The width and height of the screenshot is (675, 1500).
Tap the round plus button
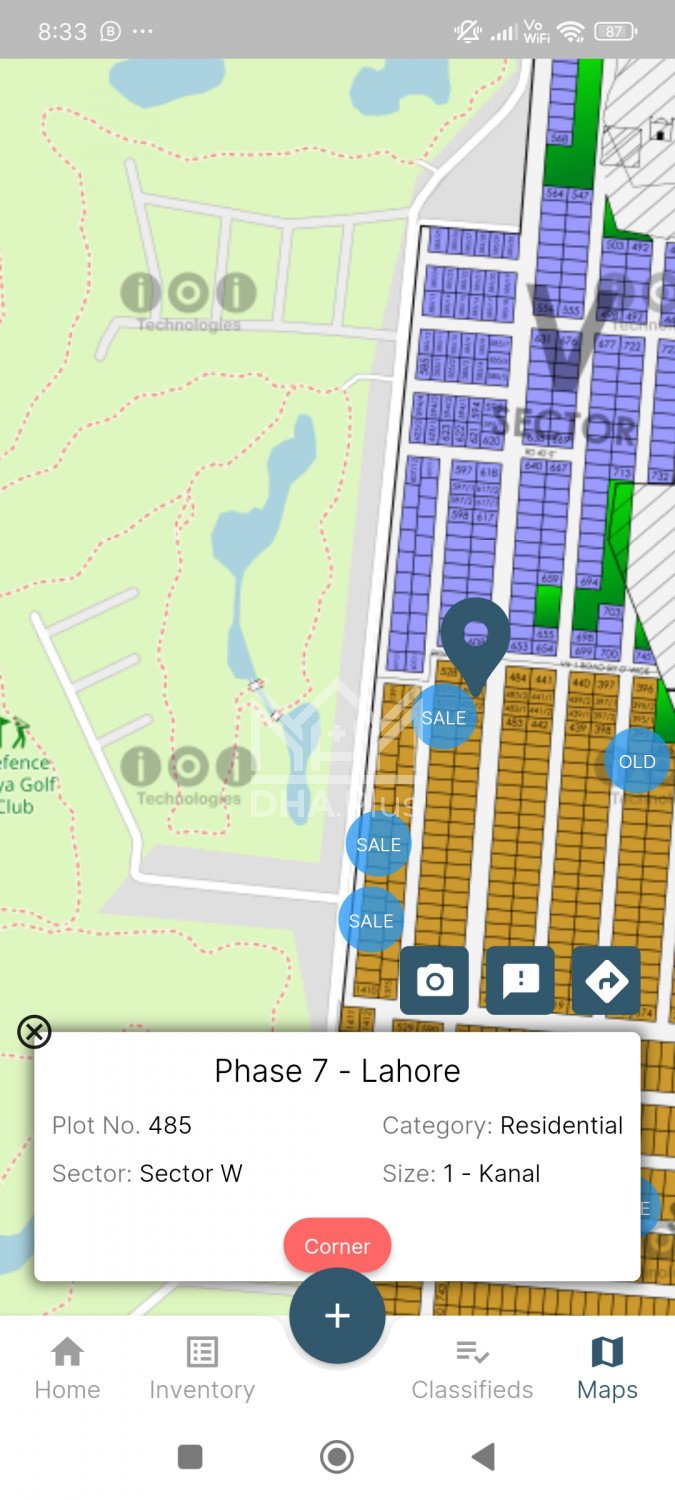337,1316
